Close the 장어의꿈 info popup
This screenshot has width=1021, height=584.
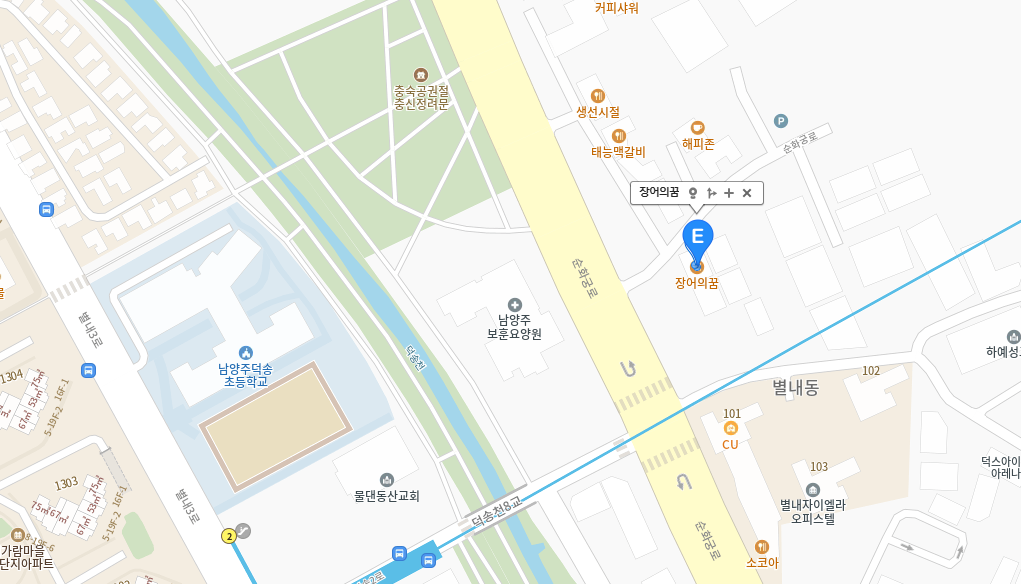[x=747, y=193]
